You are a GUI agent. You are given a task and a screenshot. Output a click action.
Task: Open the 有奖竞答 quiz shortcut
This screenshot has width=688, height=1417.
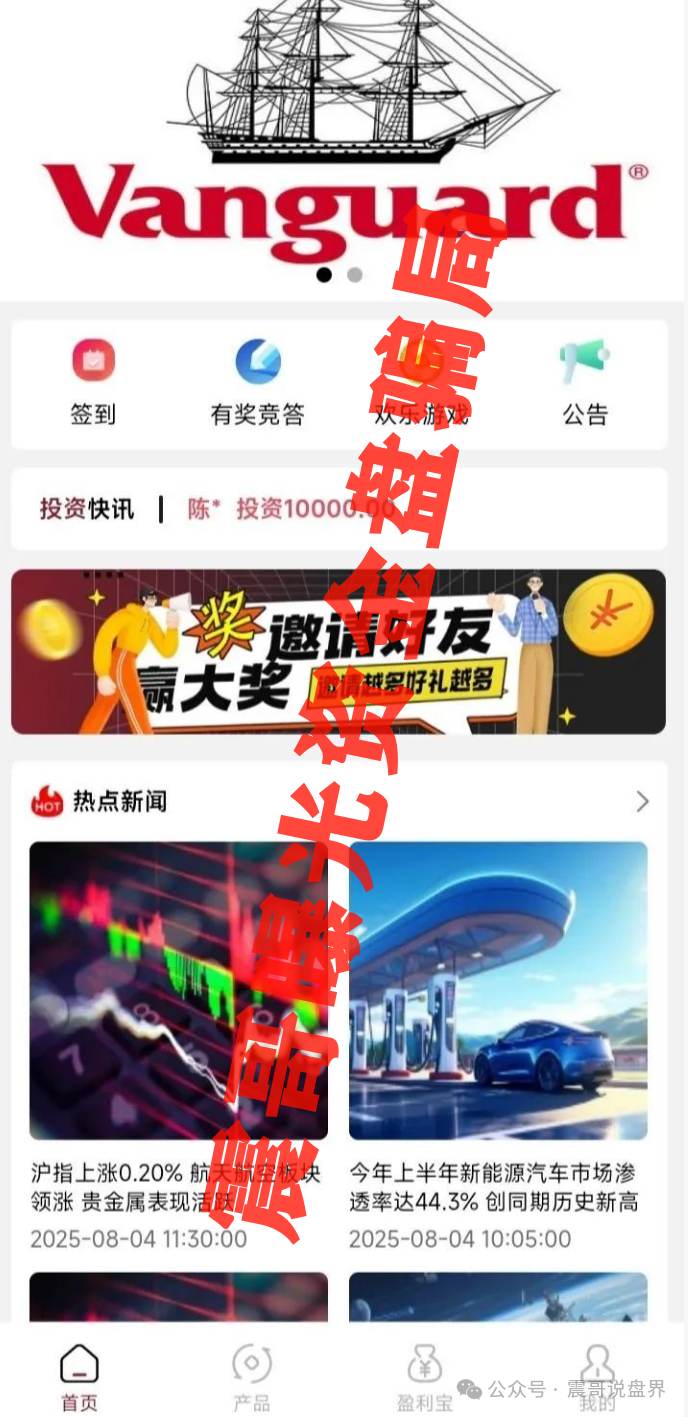click(x=257, y=382)
